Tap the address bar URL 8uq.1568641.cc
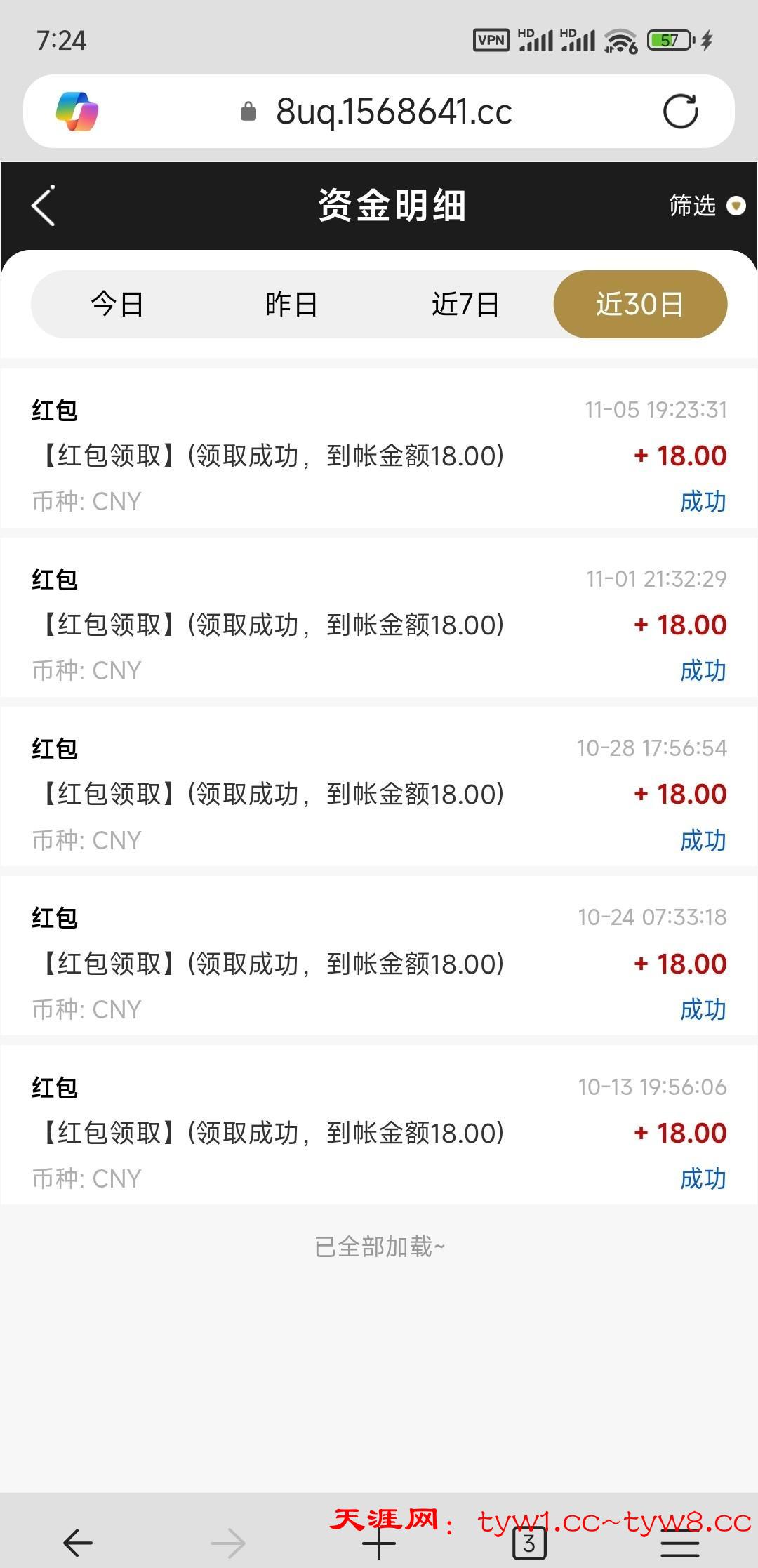Image resolution: width=758 pixels, height=1568 pixels. (x=393, y=112)
